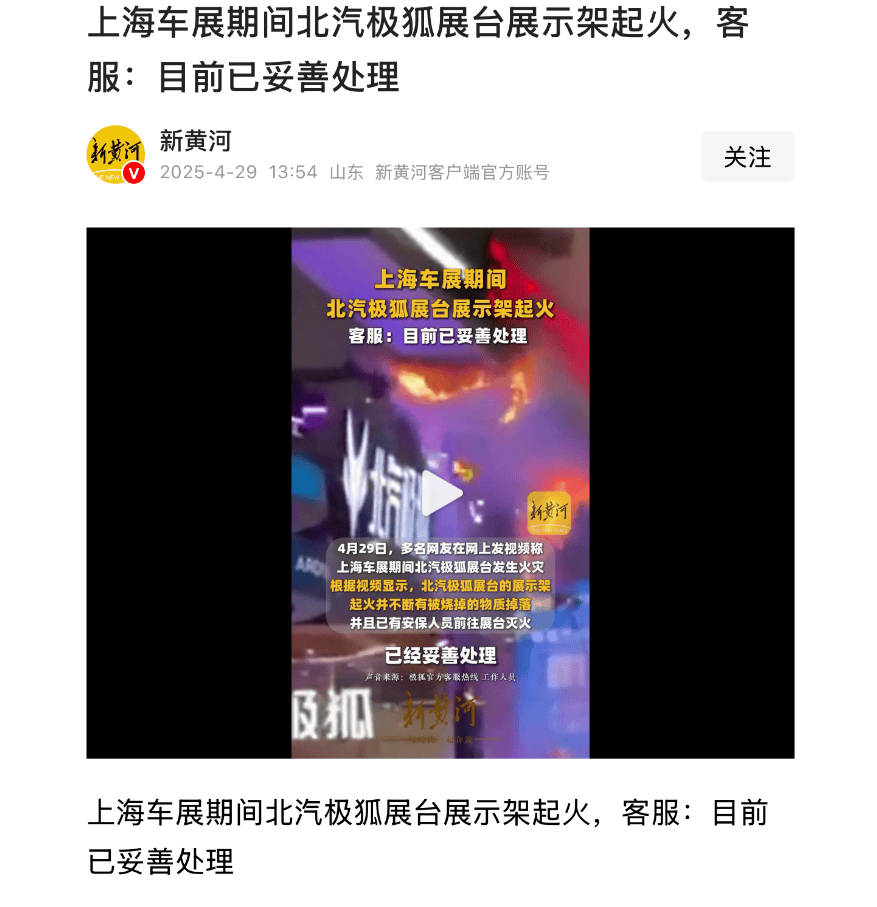Screen dimensions: 877x907
Task: Open the 新黄河 author name
Action: coord(195,142)
